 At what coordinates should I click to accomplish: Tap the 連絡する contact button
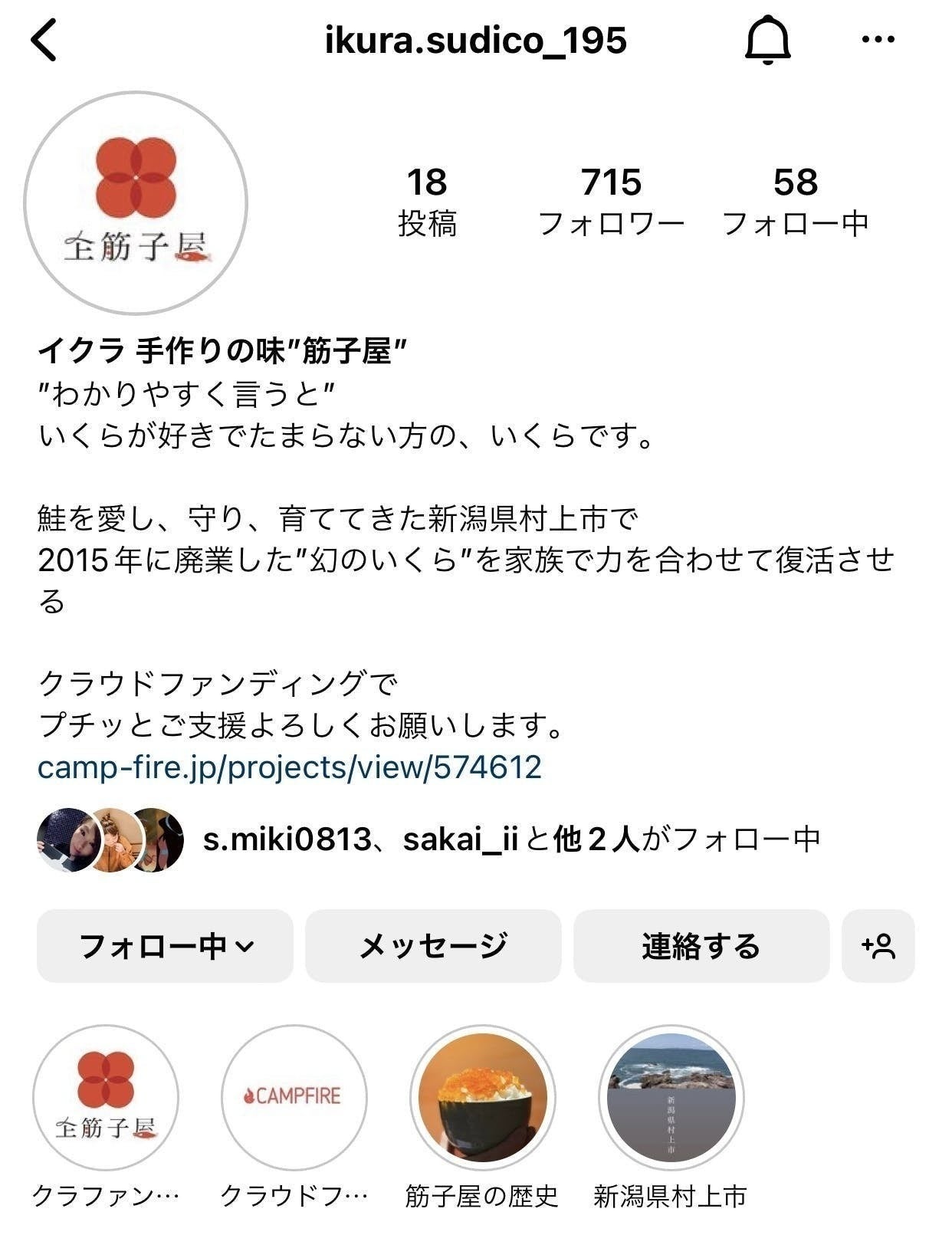coord(701,946)
